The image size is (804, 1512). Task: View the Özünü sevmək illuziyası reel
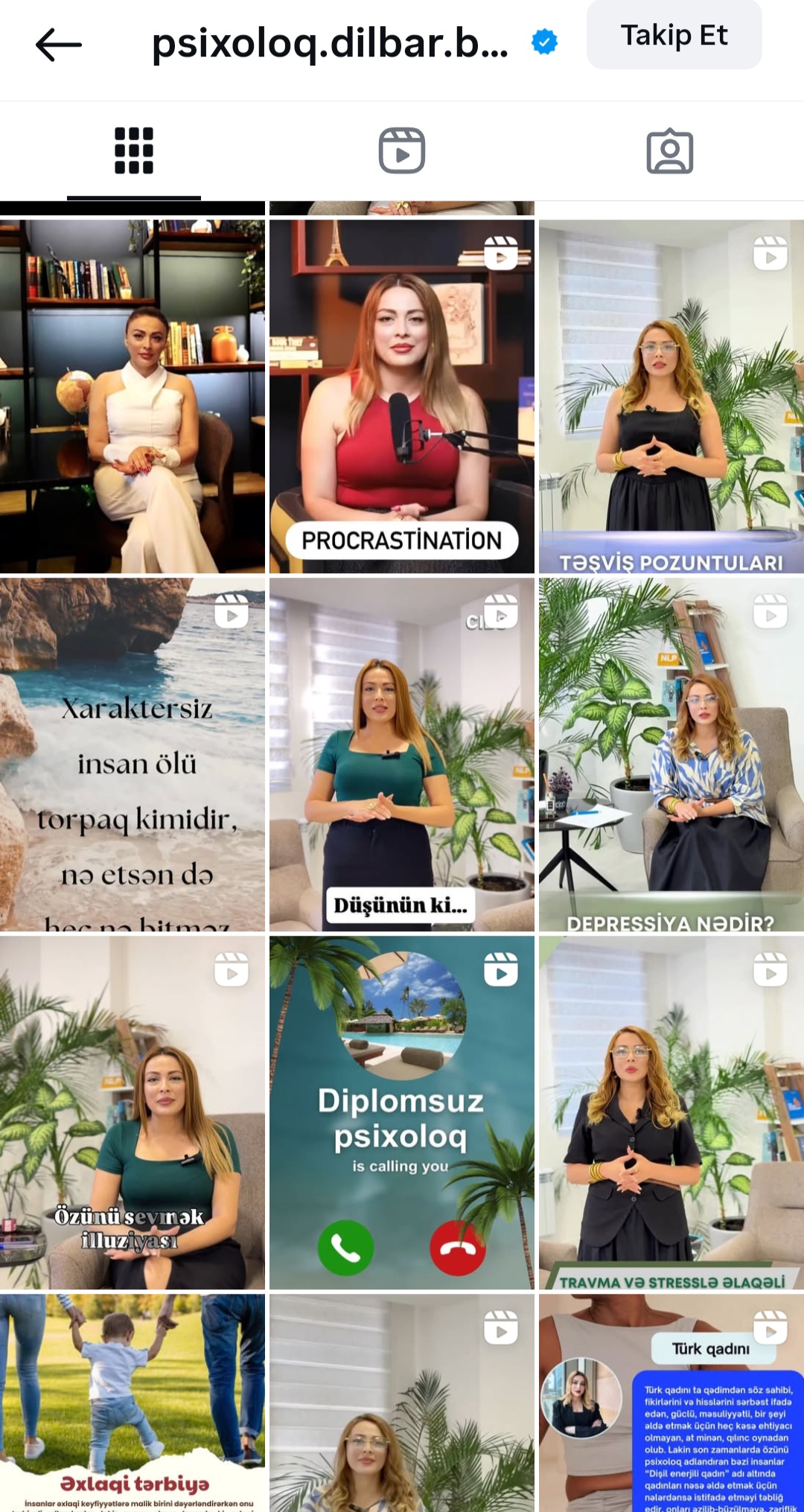(133, 1112)
